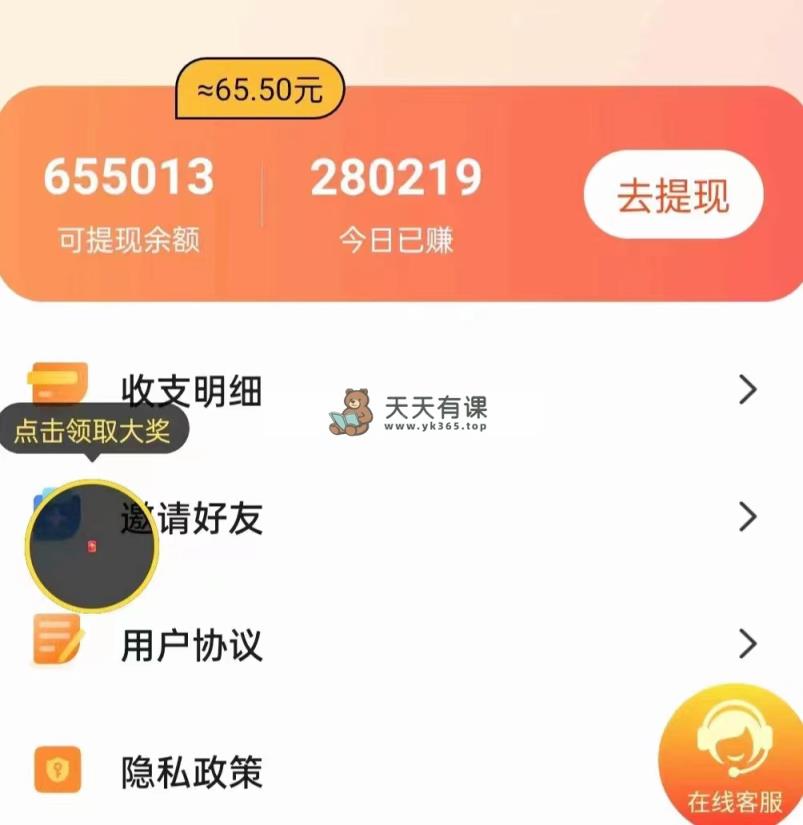This screenshot has width=803, height=825.
Task: Tap the floating 点击领取大奖 prize bubble
Action: click(x=92, y=546)
